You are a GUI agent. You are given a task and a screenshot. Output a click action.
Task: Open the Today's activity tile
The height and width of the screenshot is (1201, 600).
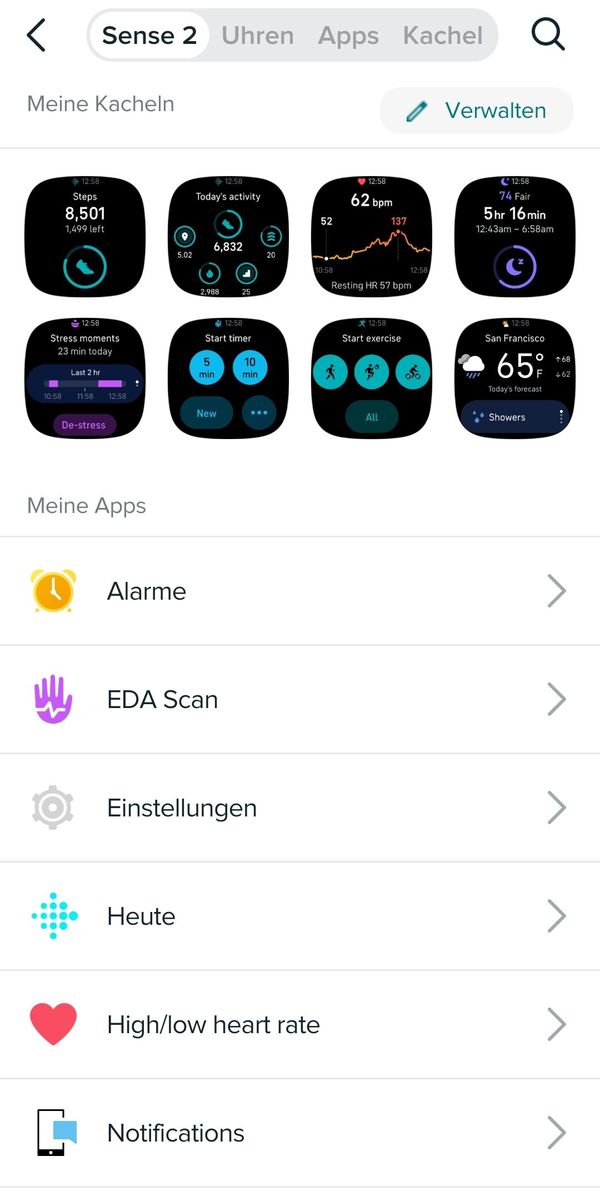pos(228,237)
